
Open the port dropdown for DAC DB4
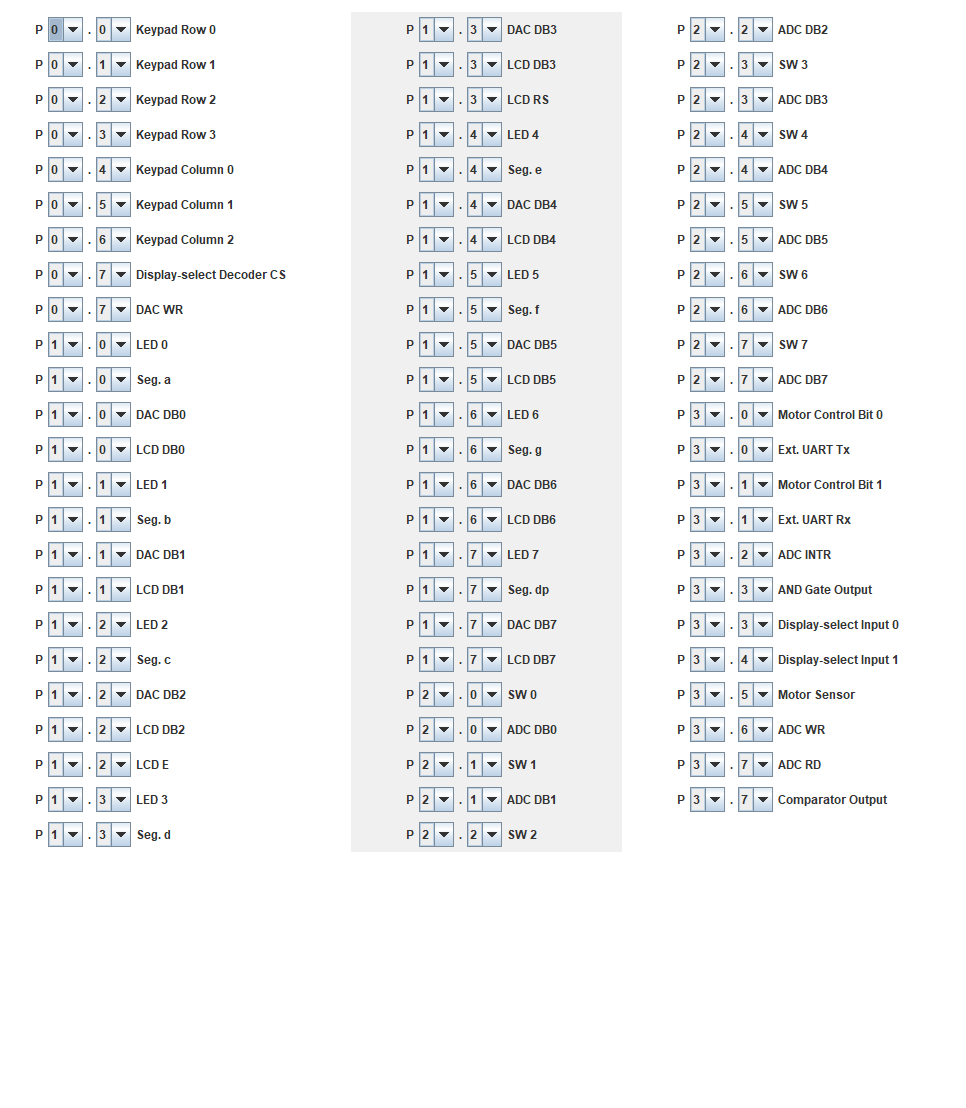coord(437,205)
